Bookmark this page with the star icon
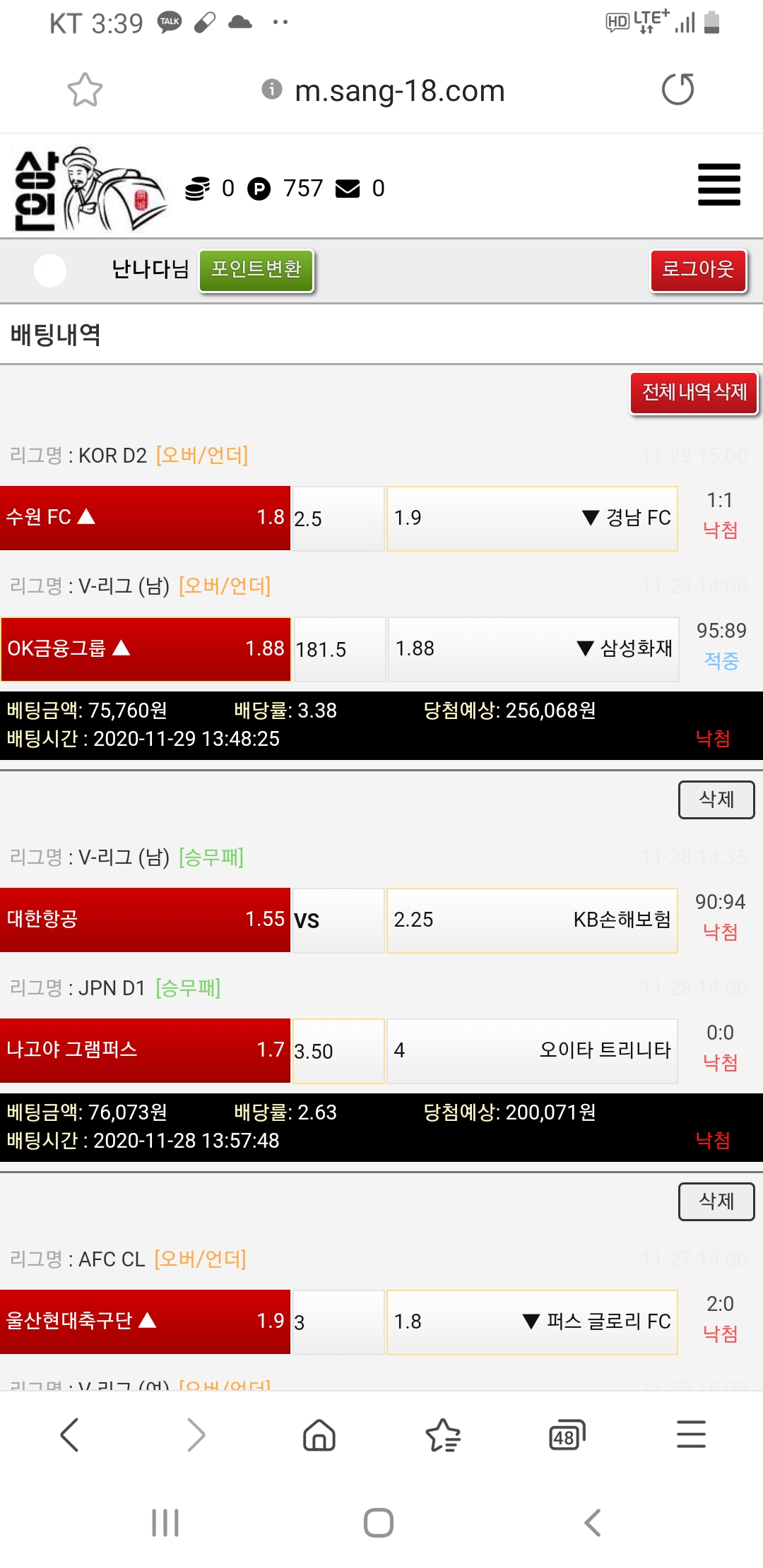Image resolution: width=763 pixels, height=1568 pixels. 85,90
